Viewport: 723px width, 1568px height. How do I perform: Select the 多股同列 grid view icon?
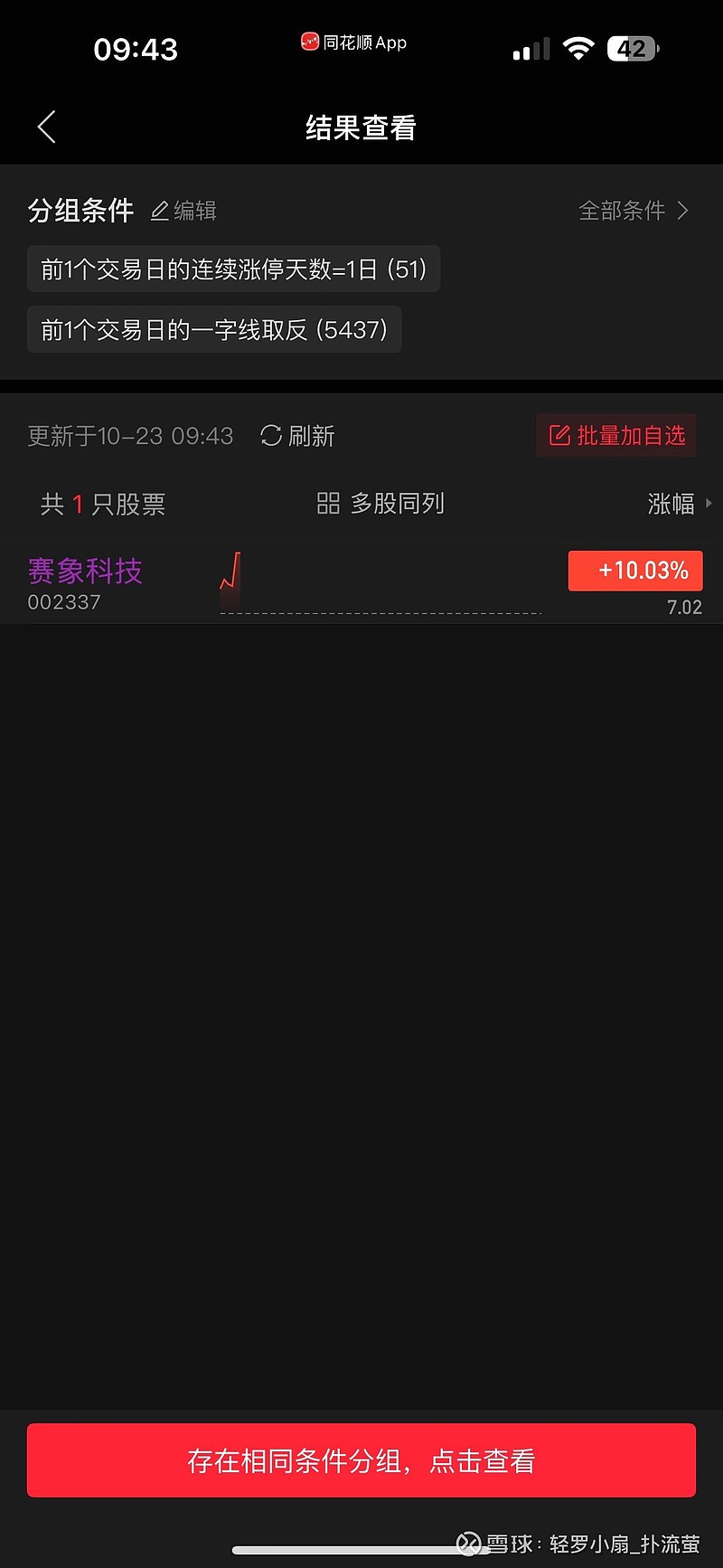[327, 503]
